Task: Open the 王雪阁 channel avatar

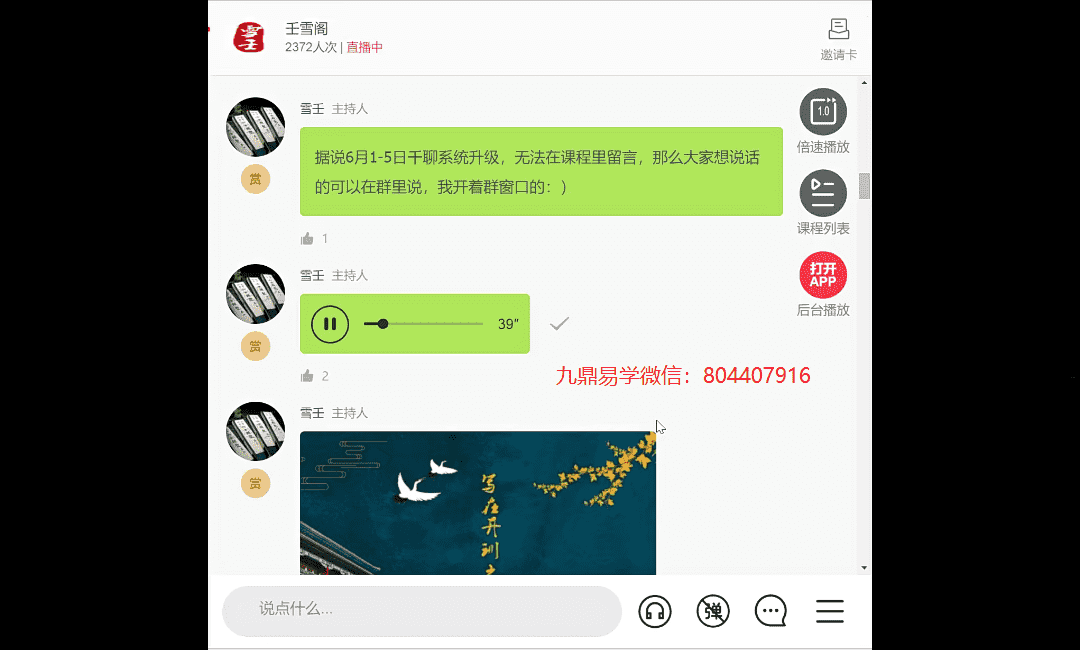Action: [249, 37]
